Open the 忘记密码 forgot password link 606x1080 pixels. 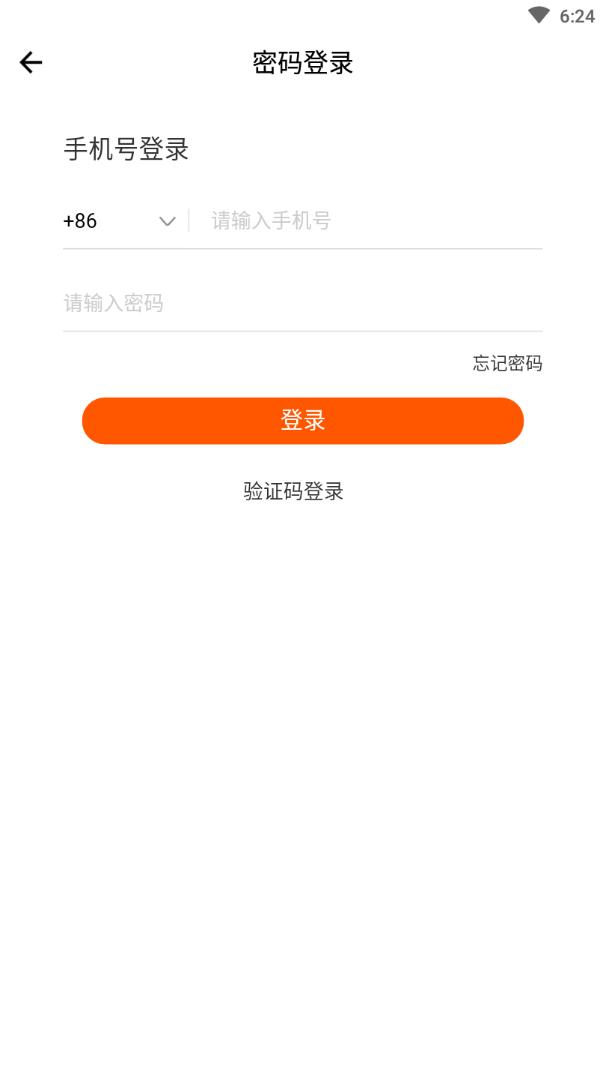tap(507, 363)
